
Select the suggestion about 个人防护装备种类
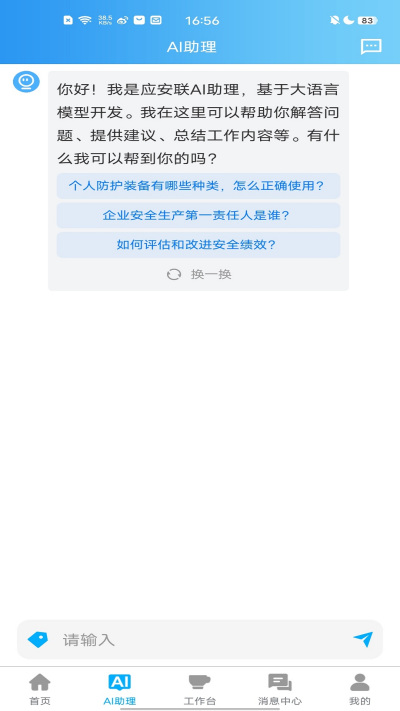click(198, 186)
